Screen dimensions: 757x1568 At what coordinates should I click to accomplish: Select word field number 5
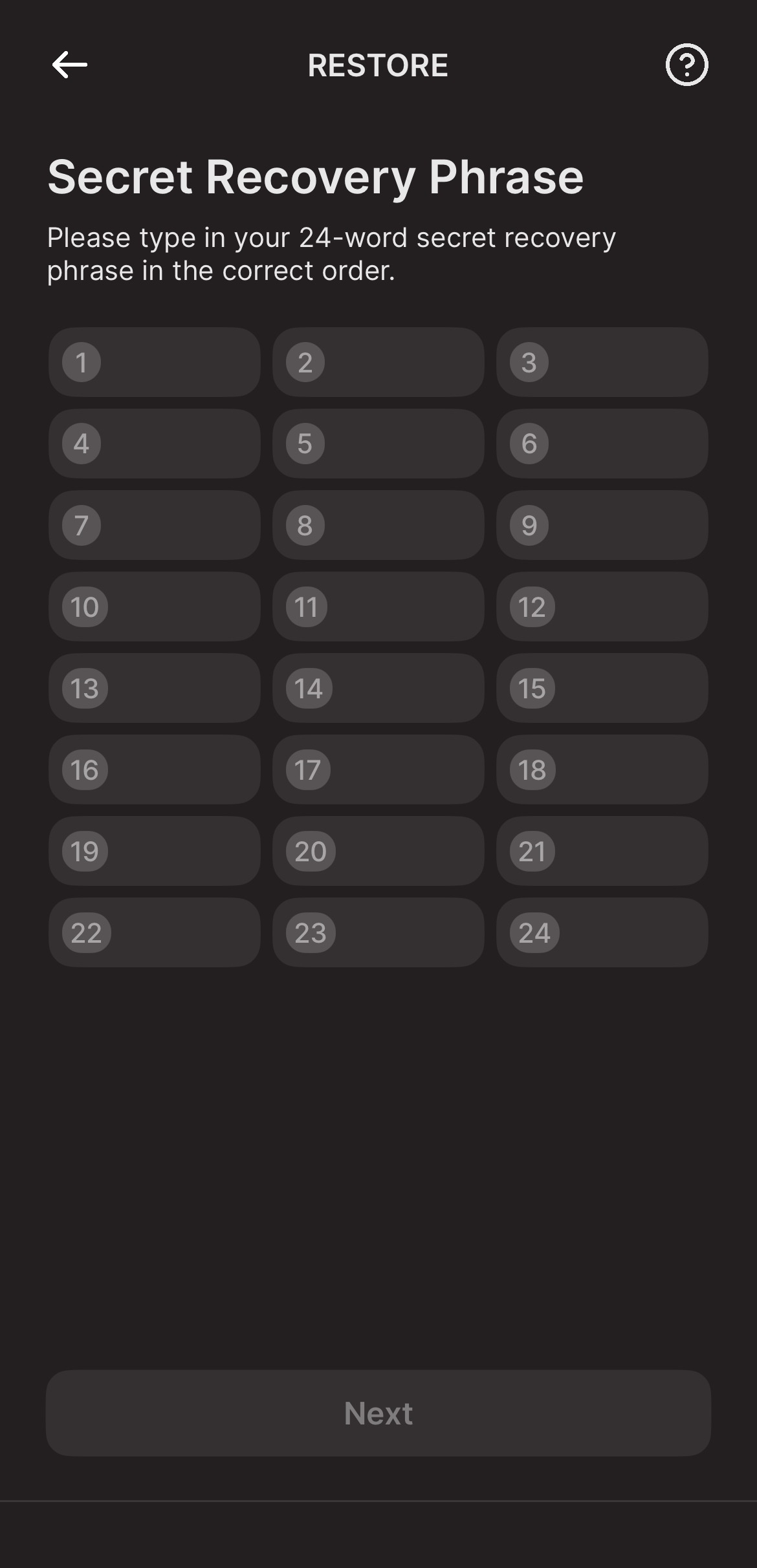[378, 444]
